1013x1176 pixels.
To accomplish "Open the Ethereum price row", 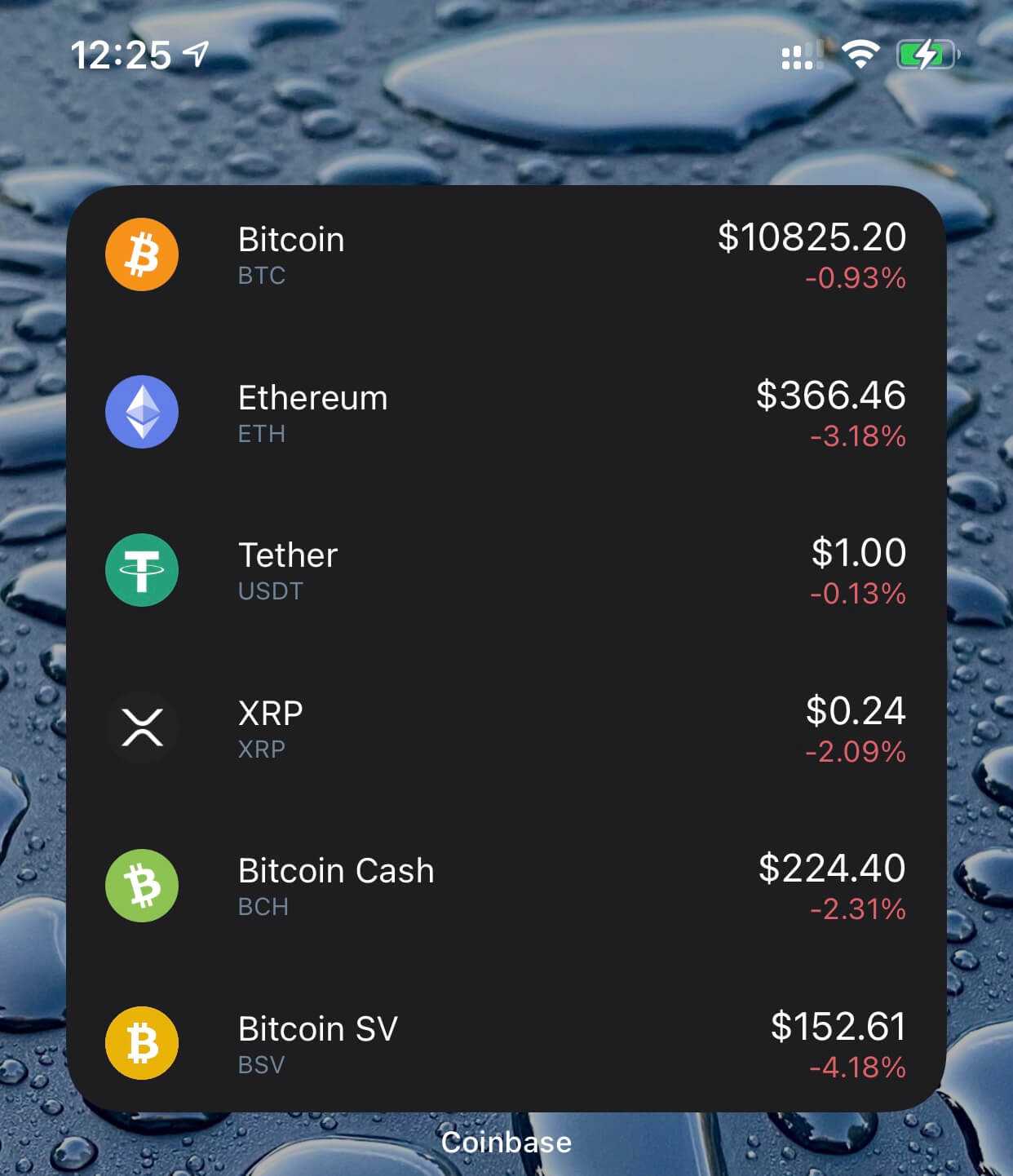I will pyautogui.click(x=506, y=413).
